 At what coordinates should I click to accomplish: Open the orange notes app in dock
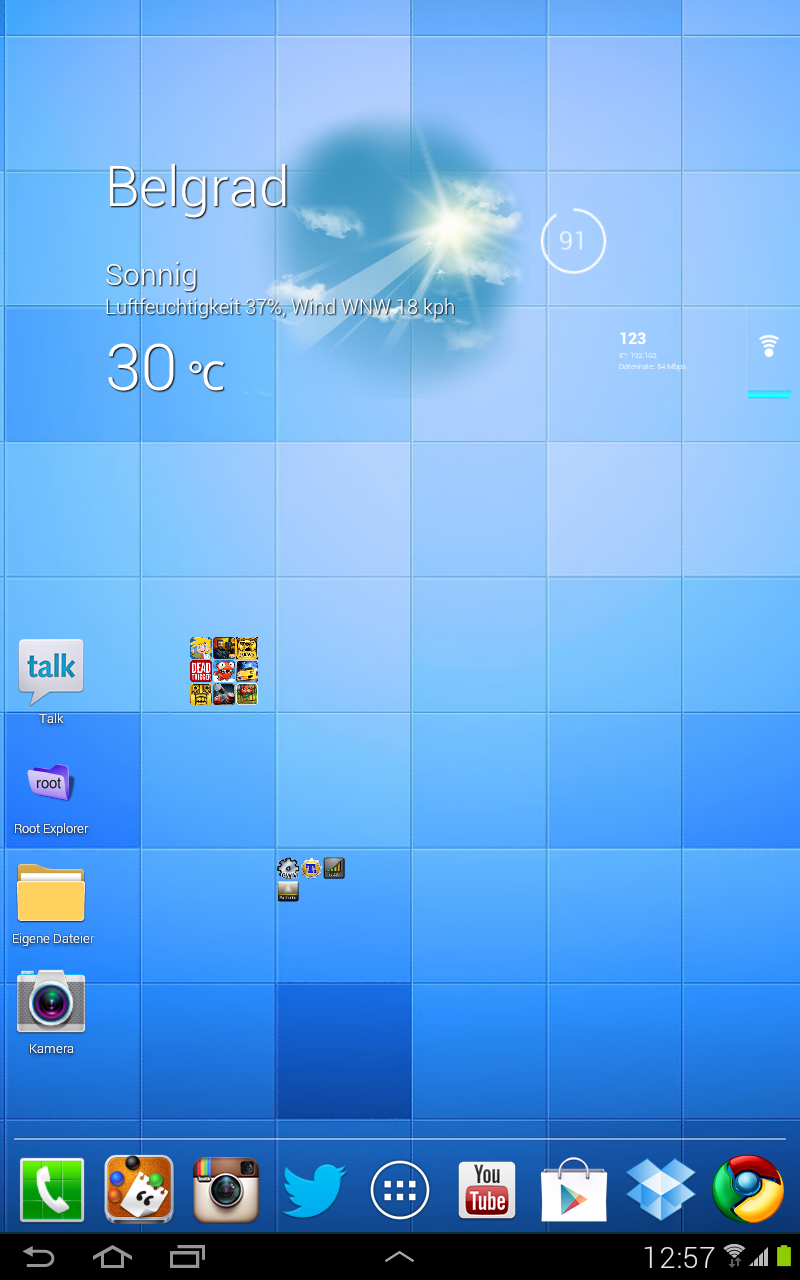(x=139, y=1190)
